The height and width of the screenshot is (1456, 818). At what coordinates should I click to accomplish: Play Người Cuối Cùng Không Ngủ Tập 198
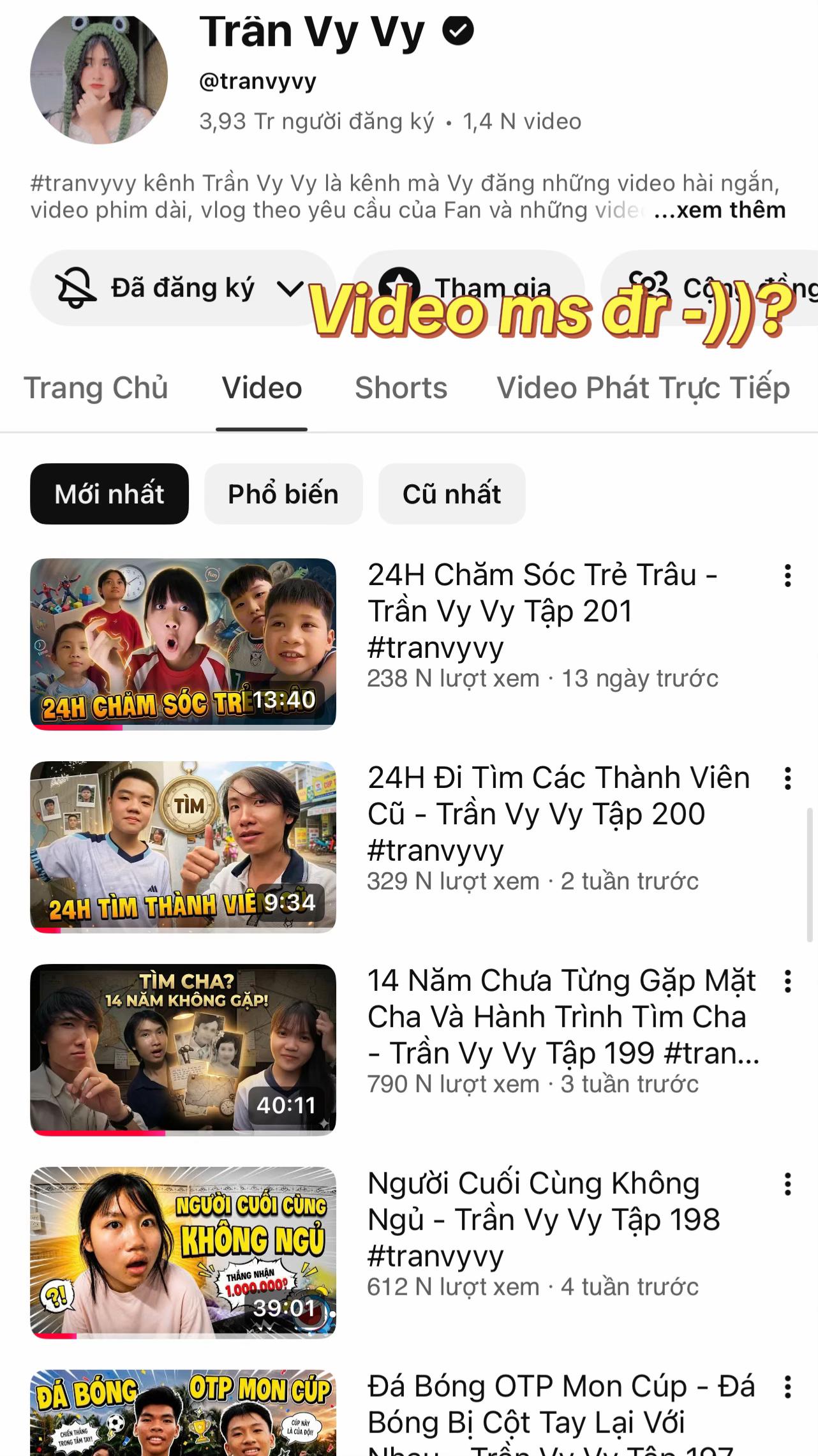[183, 1252]
